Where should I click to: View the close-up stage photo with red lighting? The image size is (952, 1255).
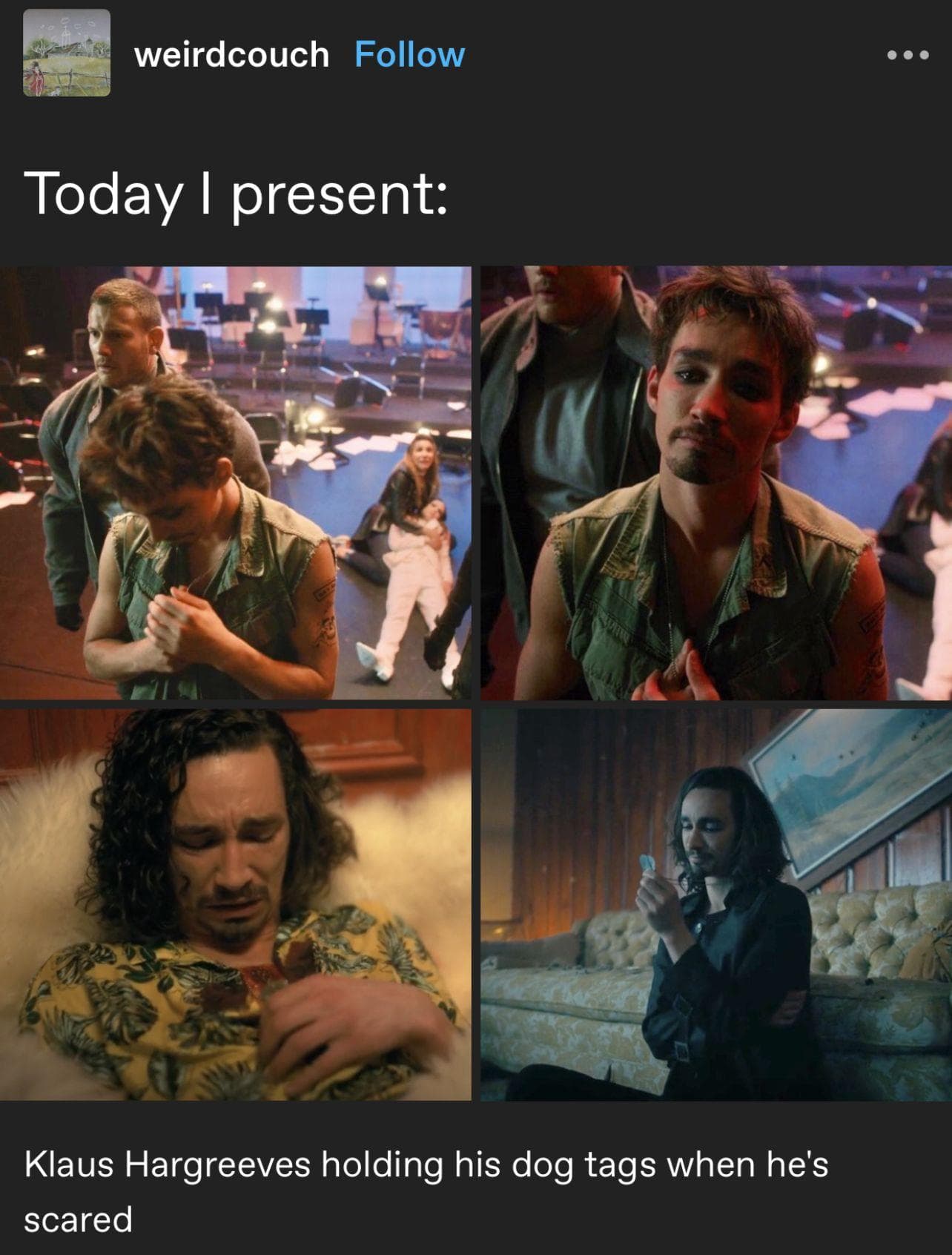pos(716,483)
